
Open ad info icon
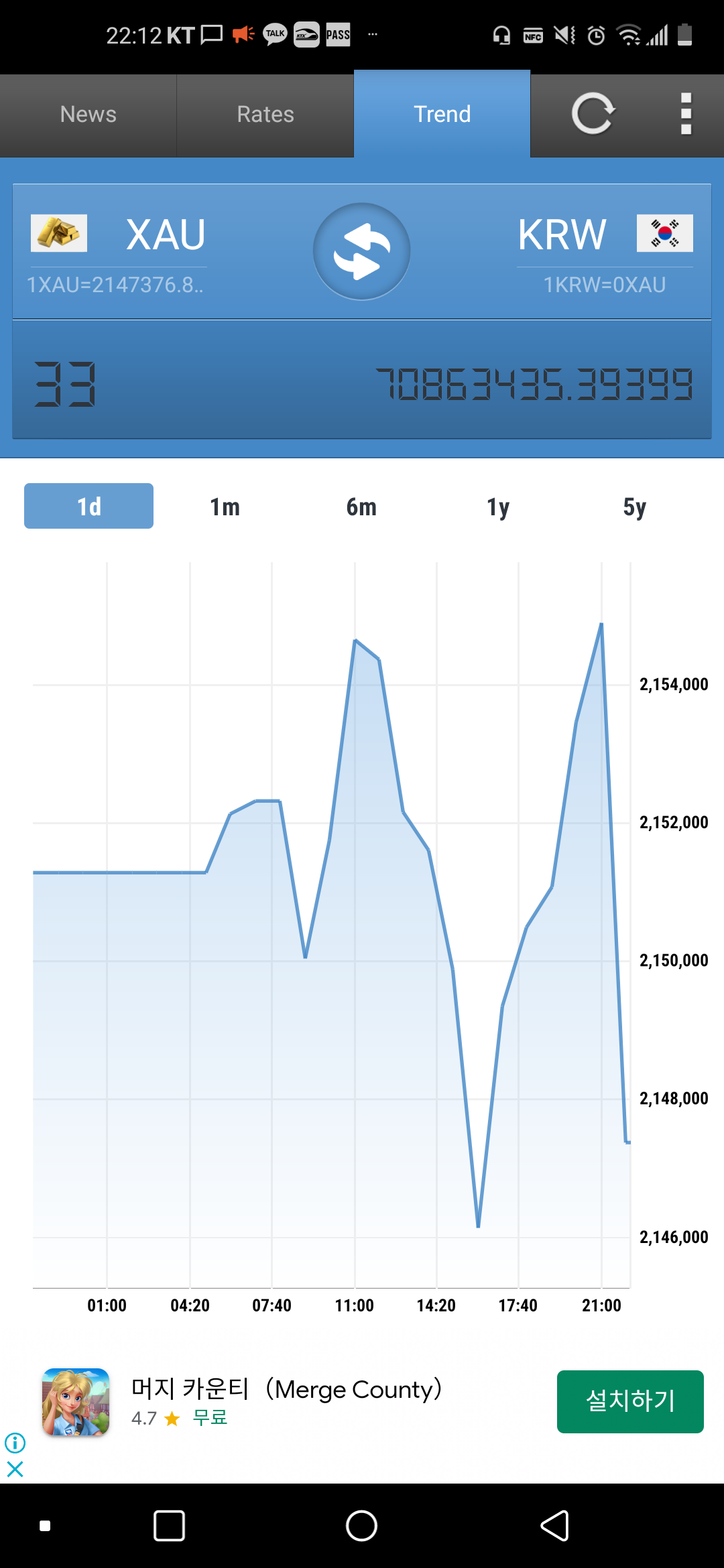pyautogui.click(x=15, y=1442)
